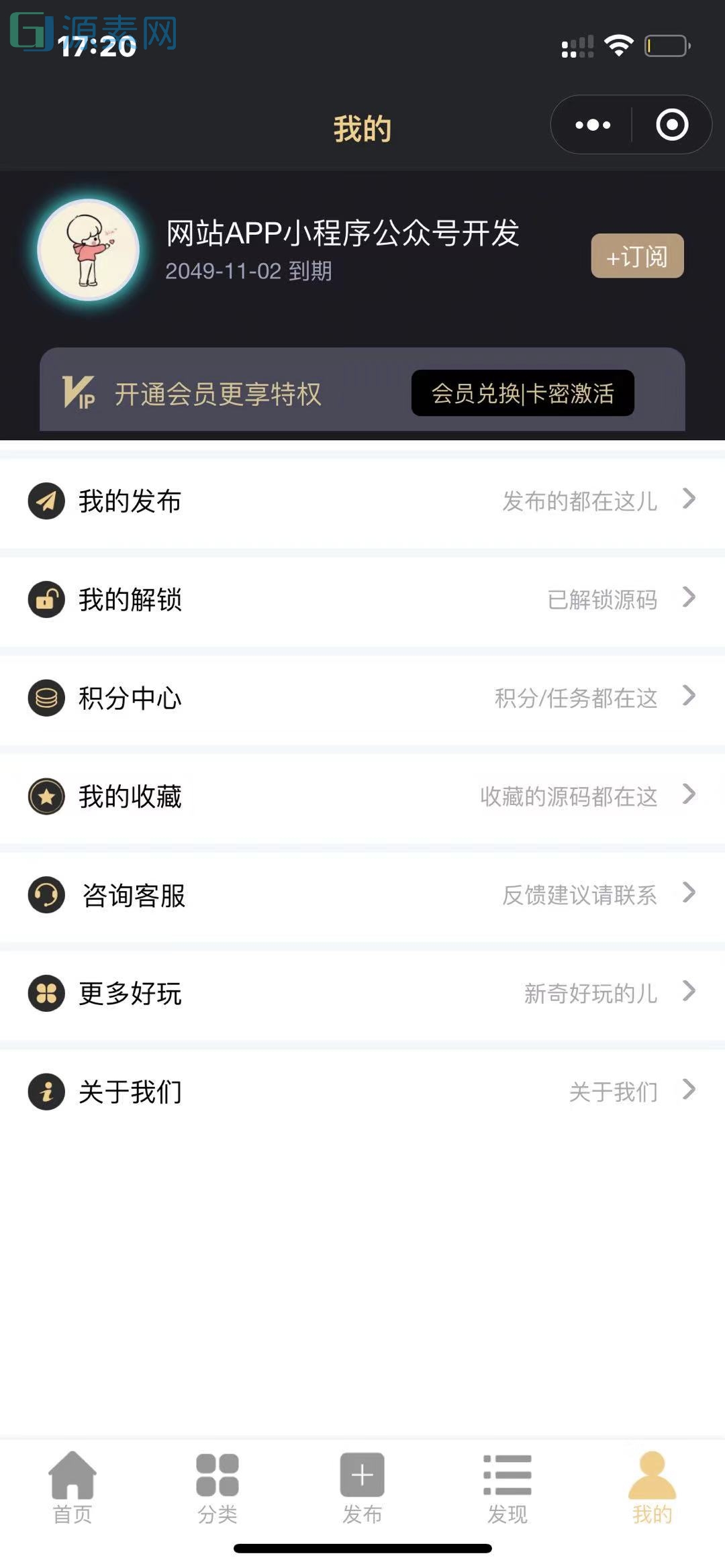Tap the star icon beside 我的收藏
The width and height of the screenshot is (725, 1568).
tap(45, 797)
